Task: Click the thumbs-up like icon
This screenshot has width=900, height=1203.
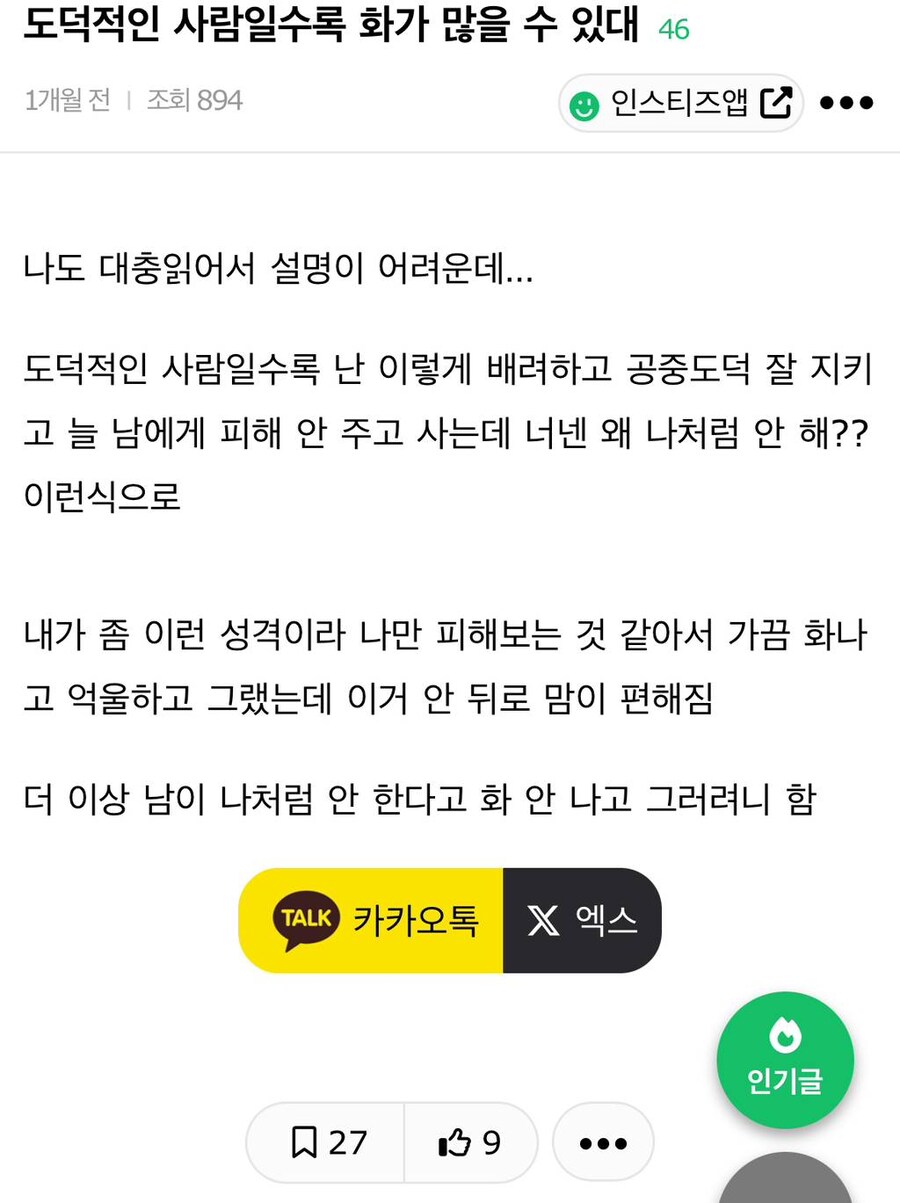Action: point(452,1142)
